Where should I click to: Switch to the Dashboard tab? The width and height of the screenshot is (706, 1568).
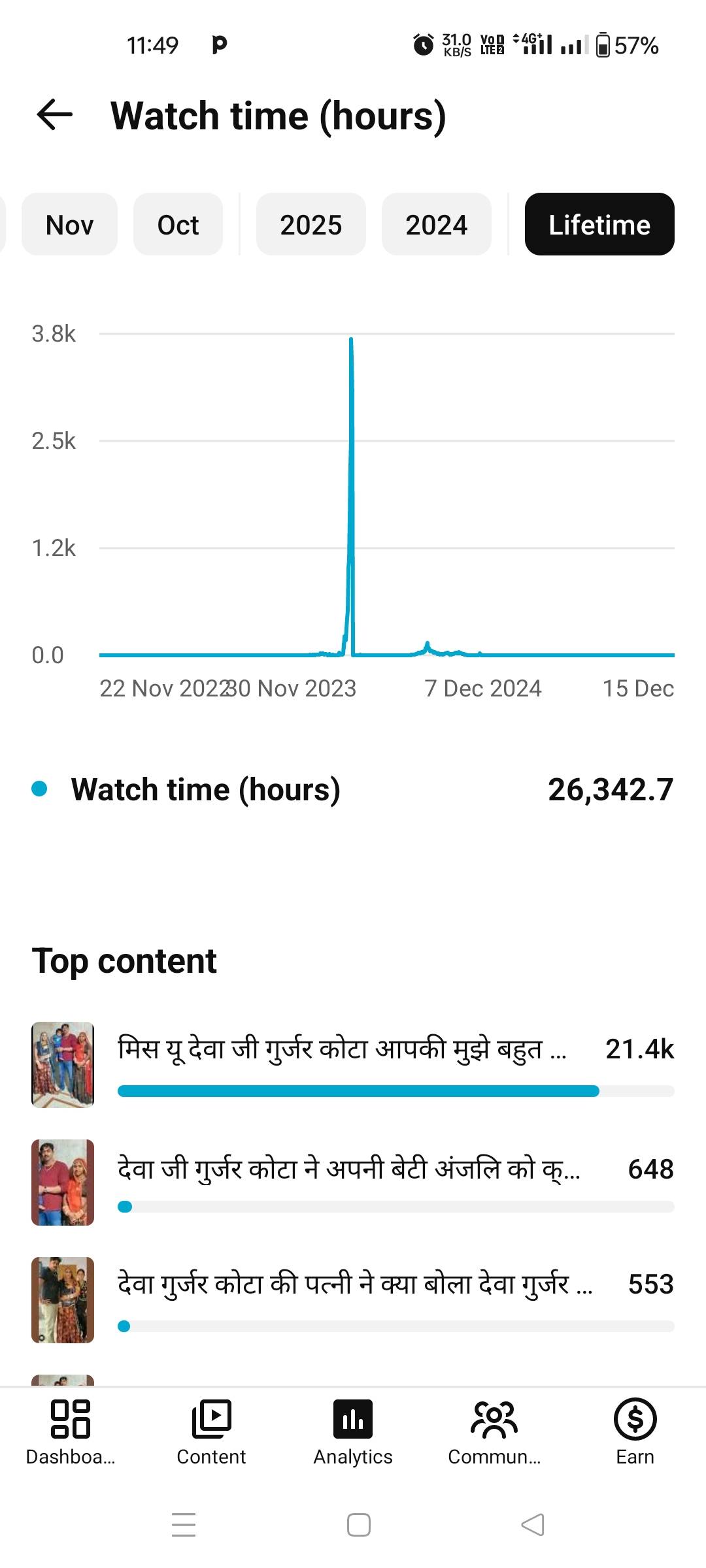(x=71, y=1432)
